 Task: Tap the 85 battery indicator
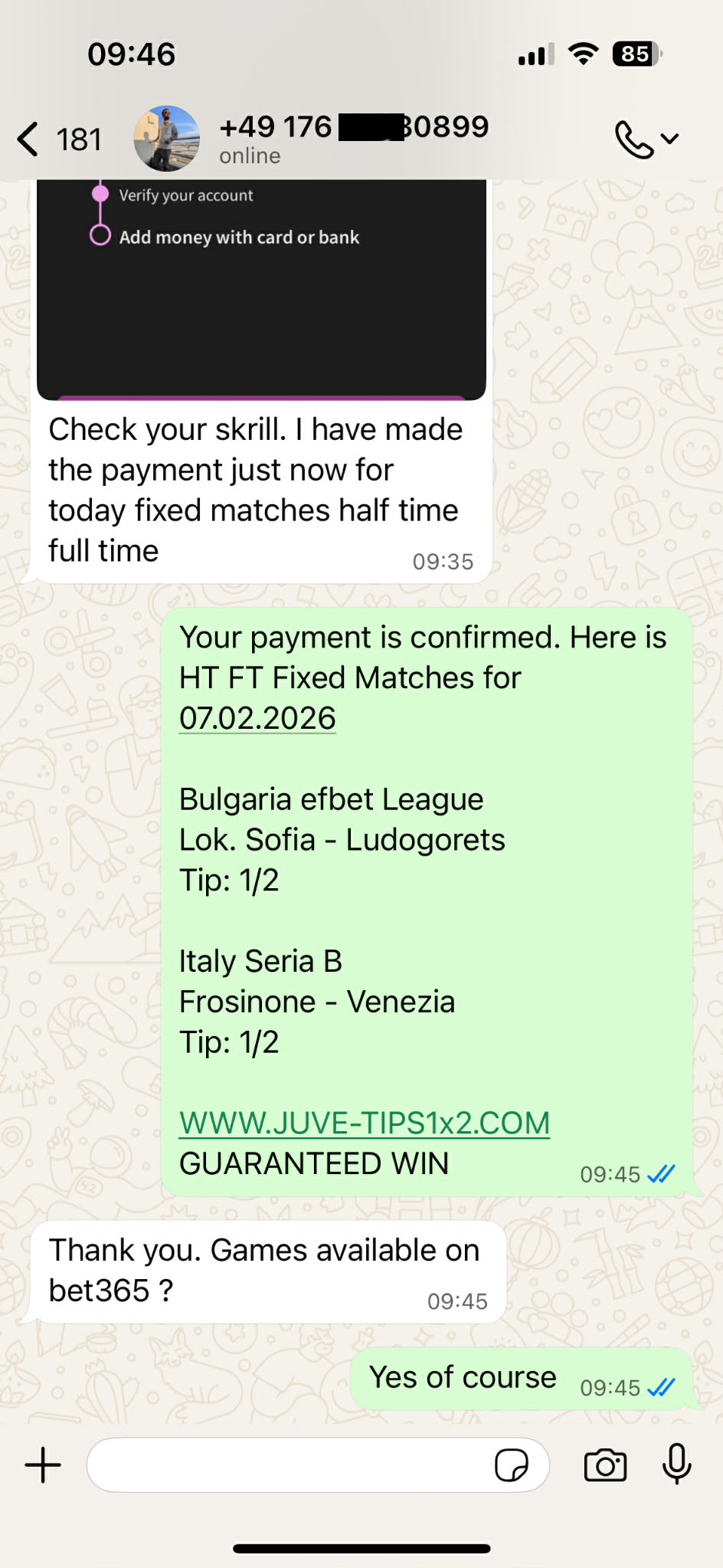[x=633, y=54]
